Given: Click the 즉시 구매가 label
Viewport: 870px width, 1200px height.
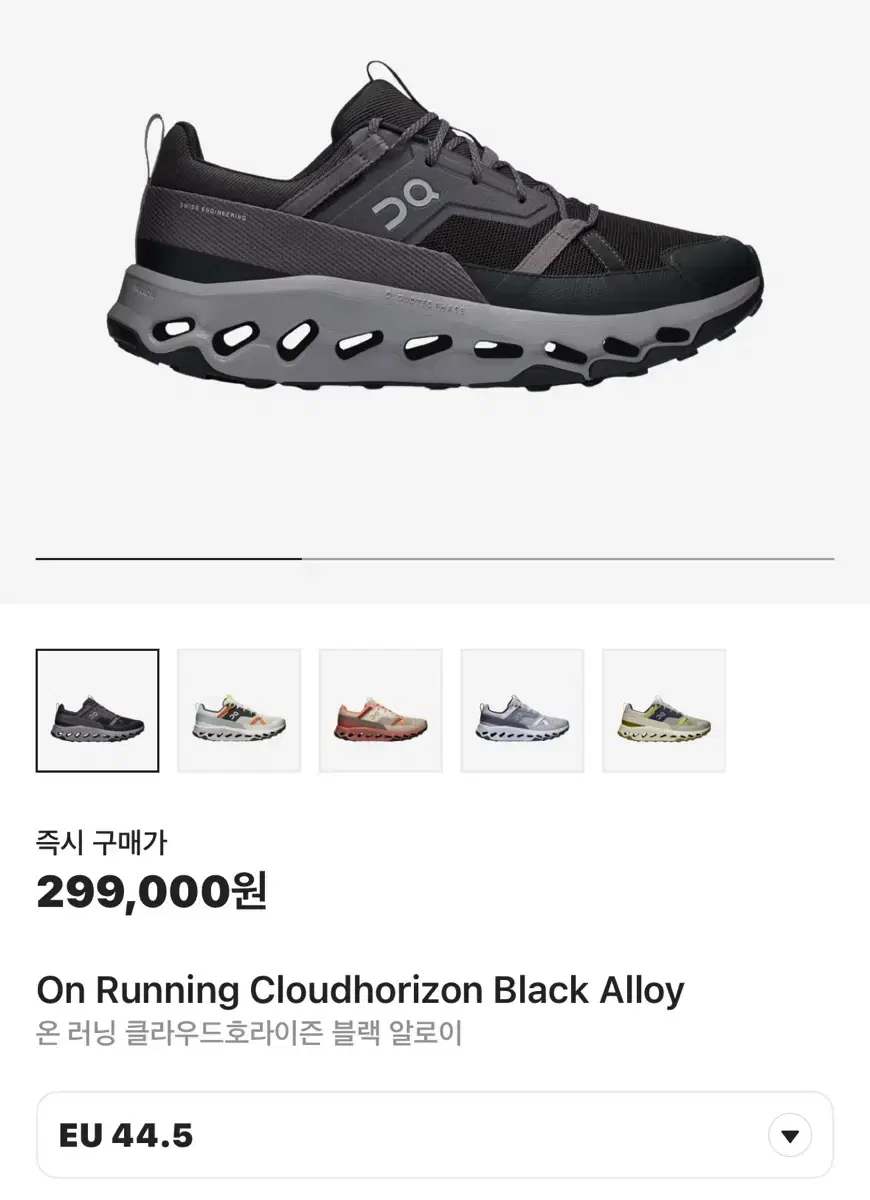Looking at the screenshot, I should [102, 843].
